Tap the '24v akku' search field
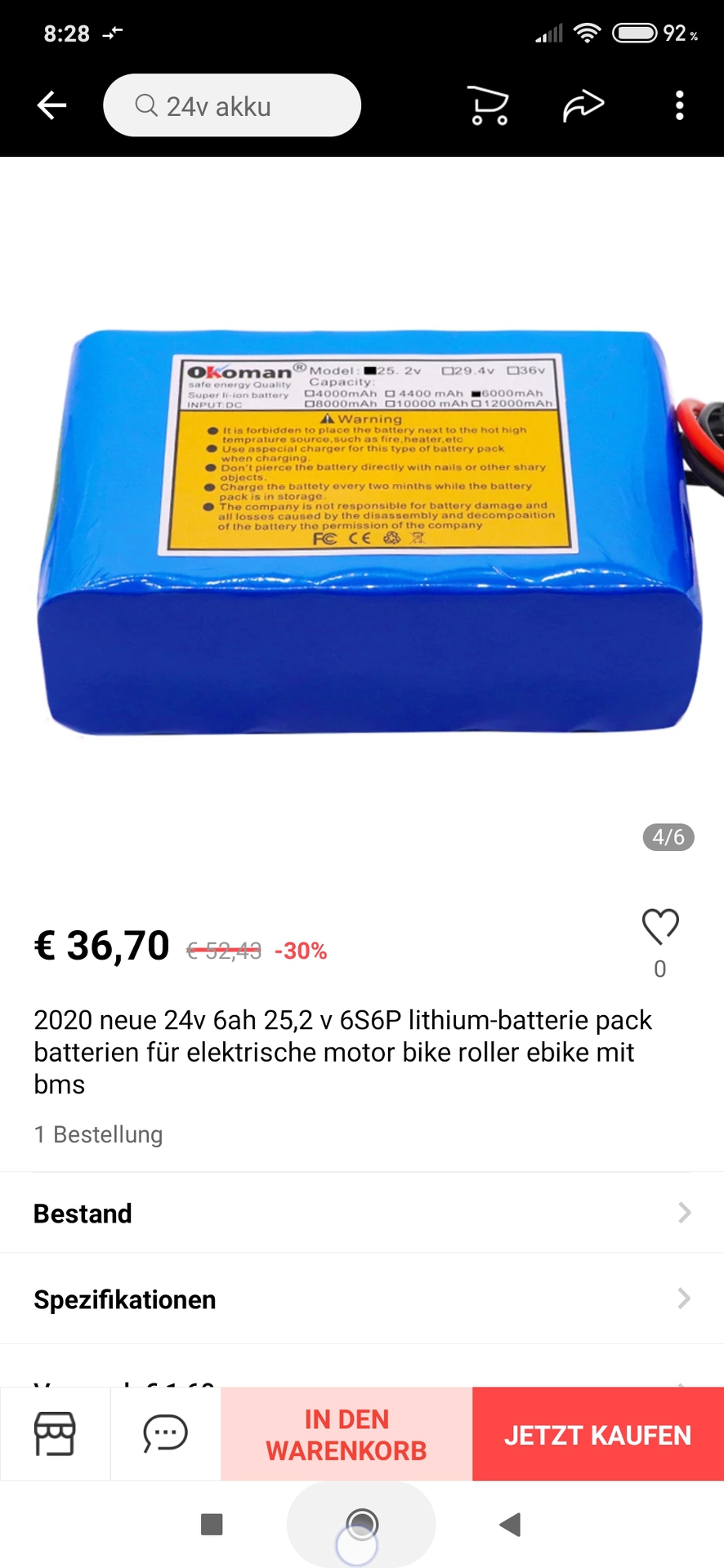Image resolution: width=724 pixels, height=1568 pixels. coord(232,105)
